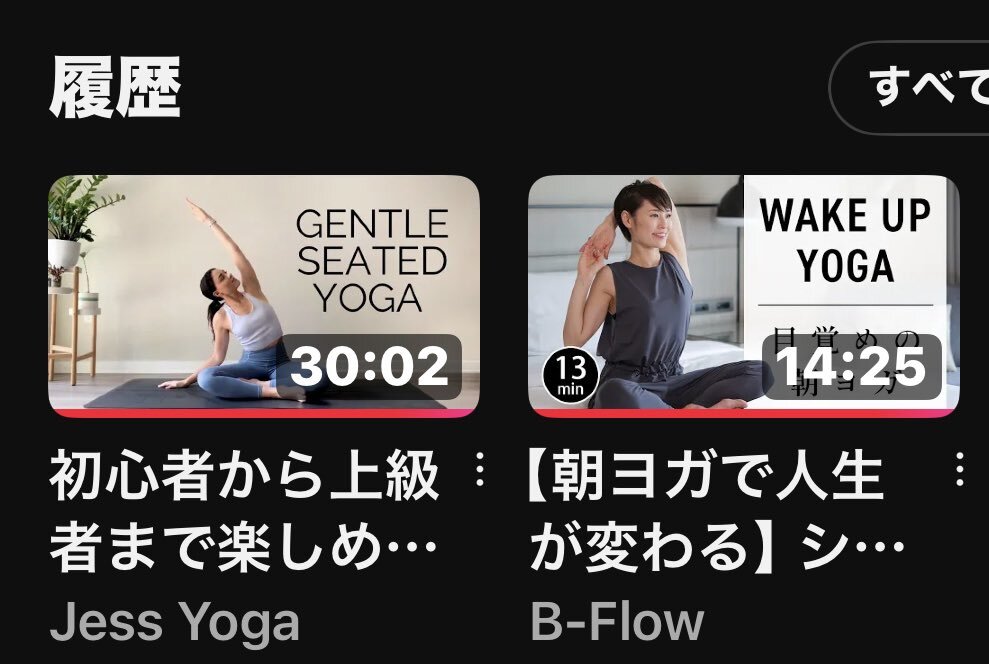
Task: Play the Wake Up Yoga video thumbnail
Action: pos(744,296)
